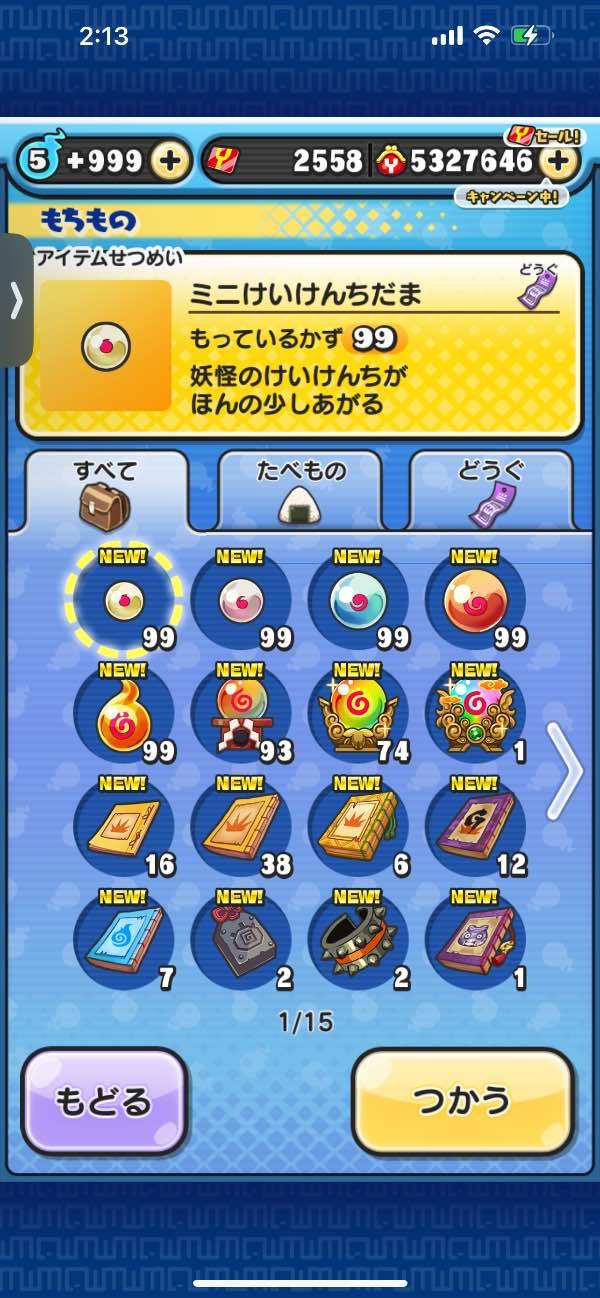Go to the next item page arrow
The width and height of the screenshot is (600, 1298).
564,771
